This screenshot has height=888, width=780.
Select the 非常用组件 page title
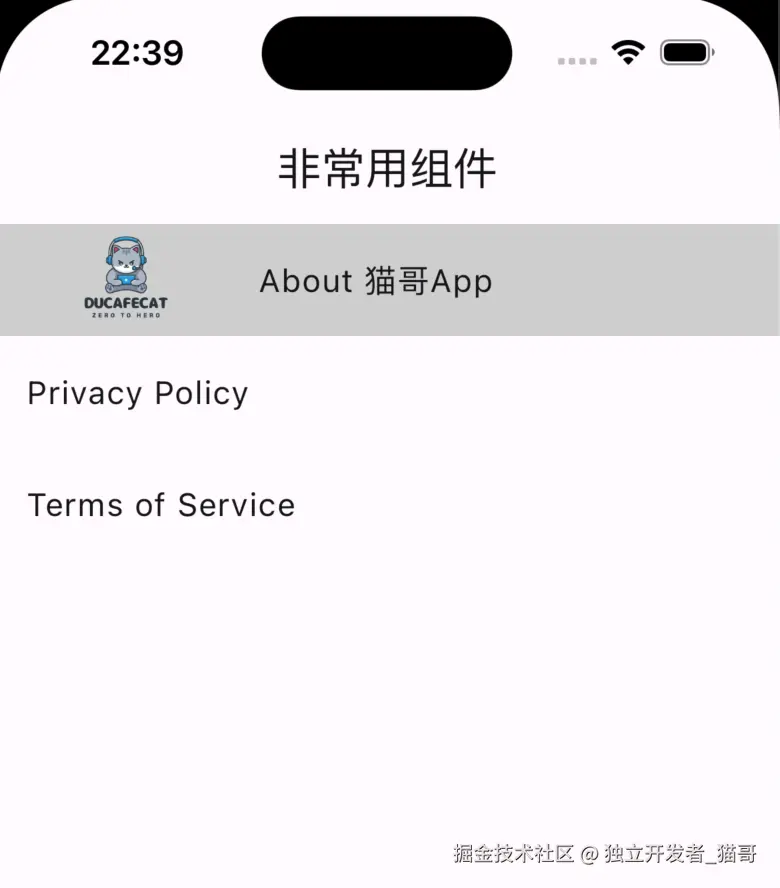(x=388, y=168)
